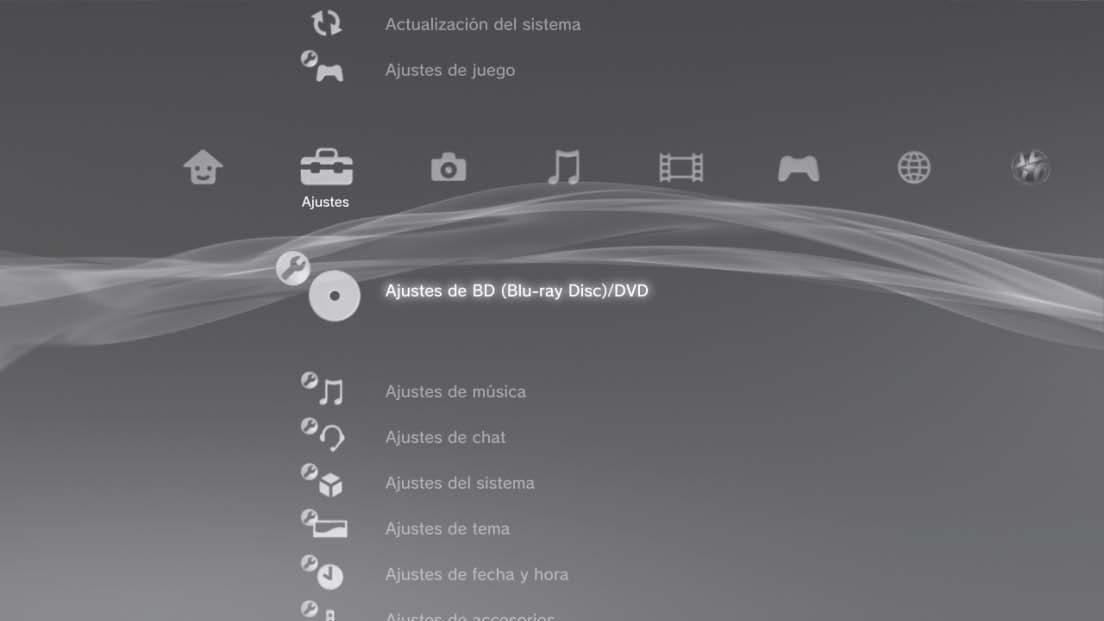Switch to the Music note category
This screenshot has width=1104, height=621.
click(564, 167)
